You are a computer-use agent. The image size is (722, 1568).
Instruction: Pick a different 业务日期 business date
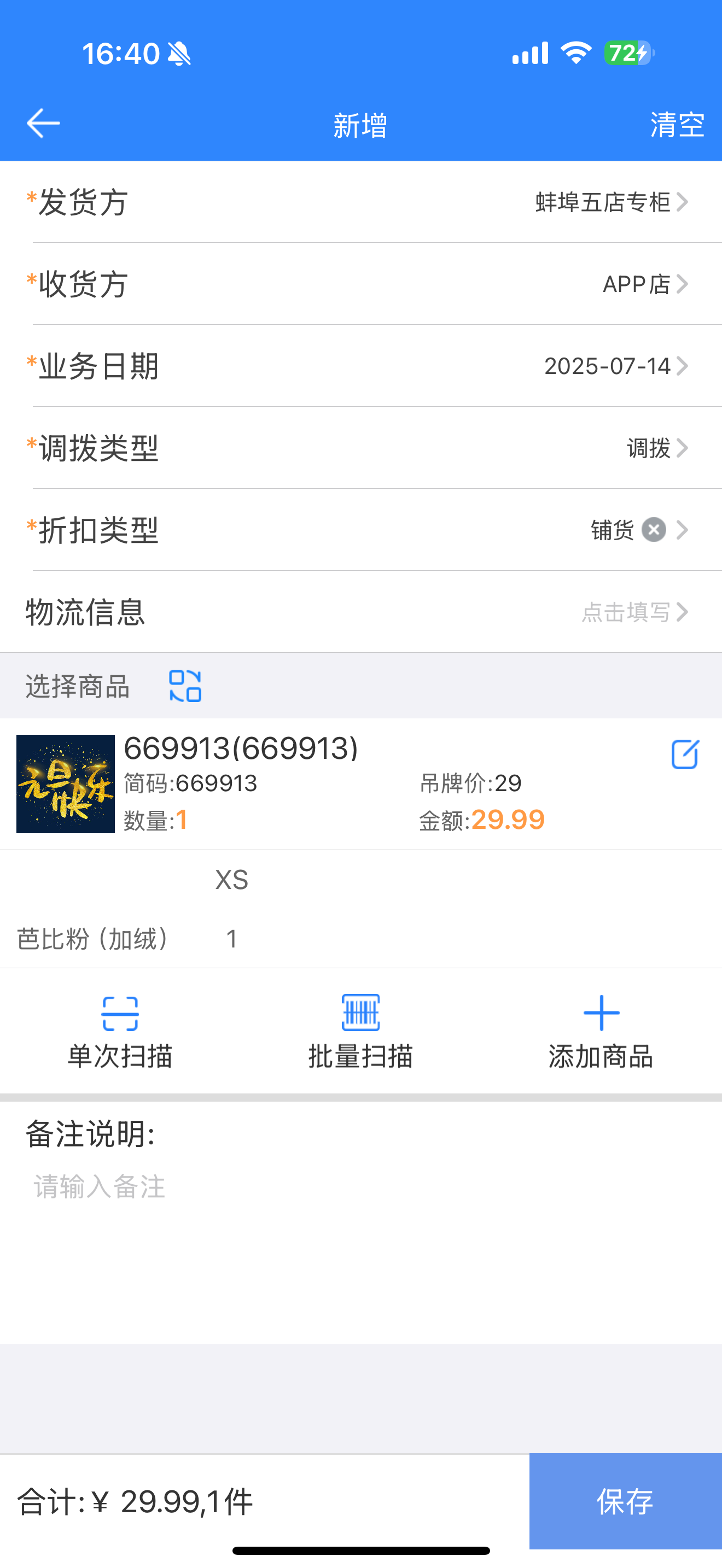(361, 366)
